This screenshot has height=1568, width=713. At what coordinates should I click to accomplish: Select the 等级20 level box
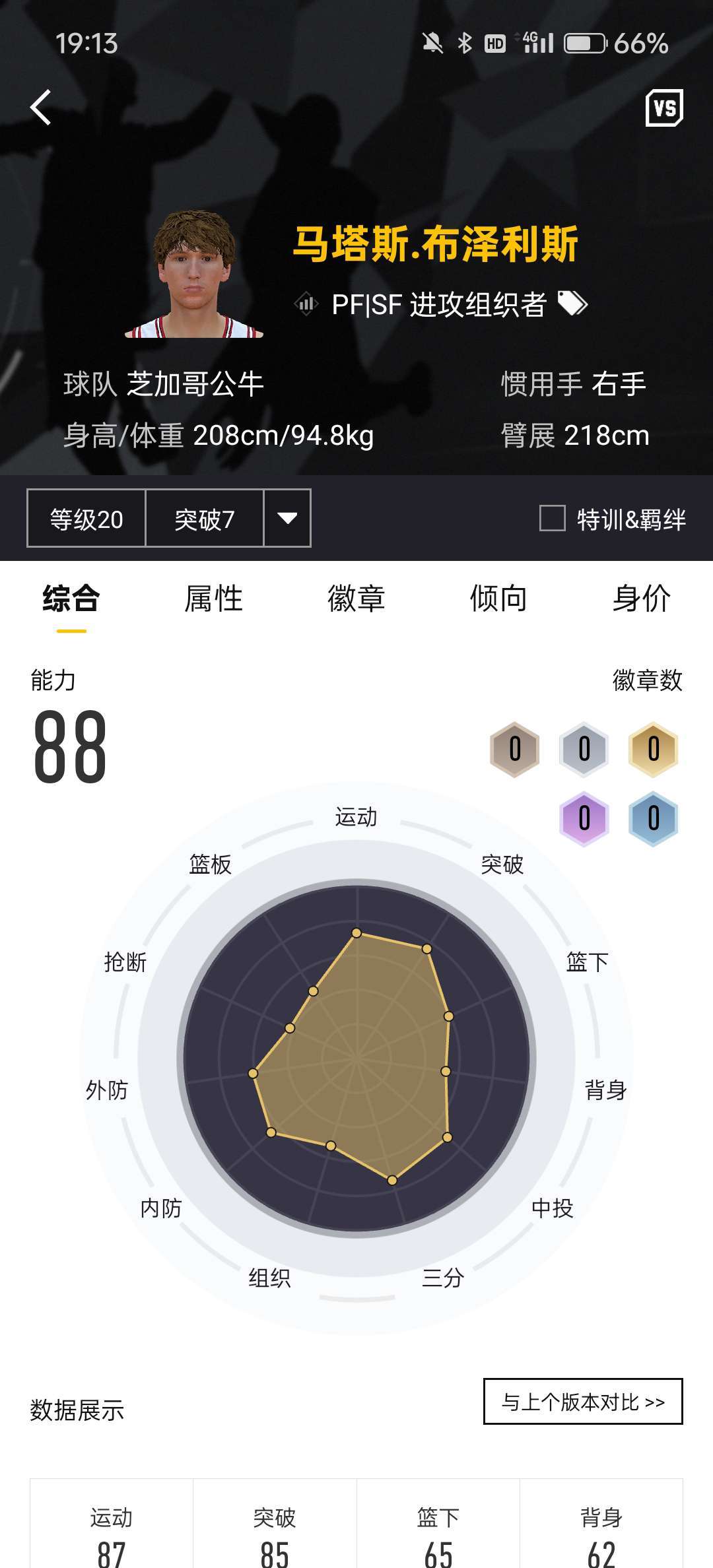pos(86,519)
